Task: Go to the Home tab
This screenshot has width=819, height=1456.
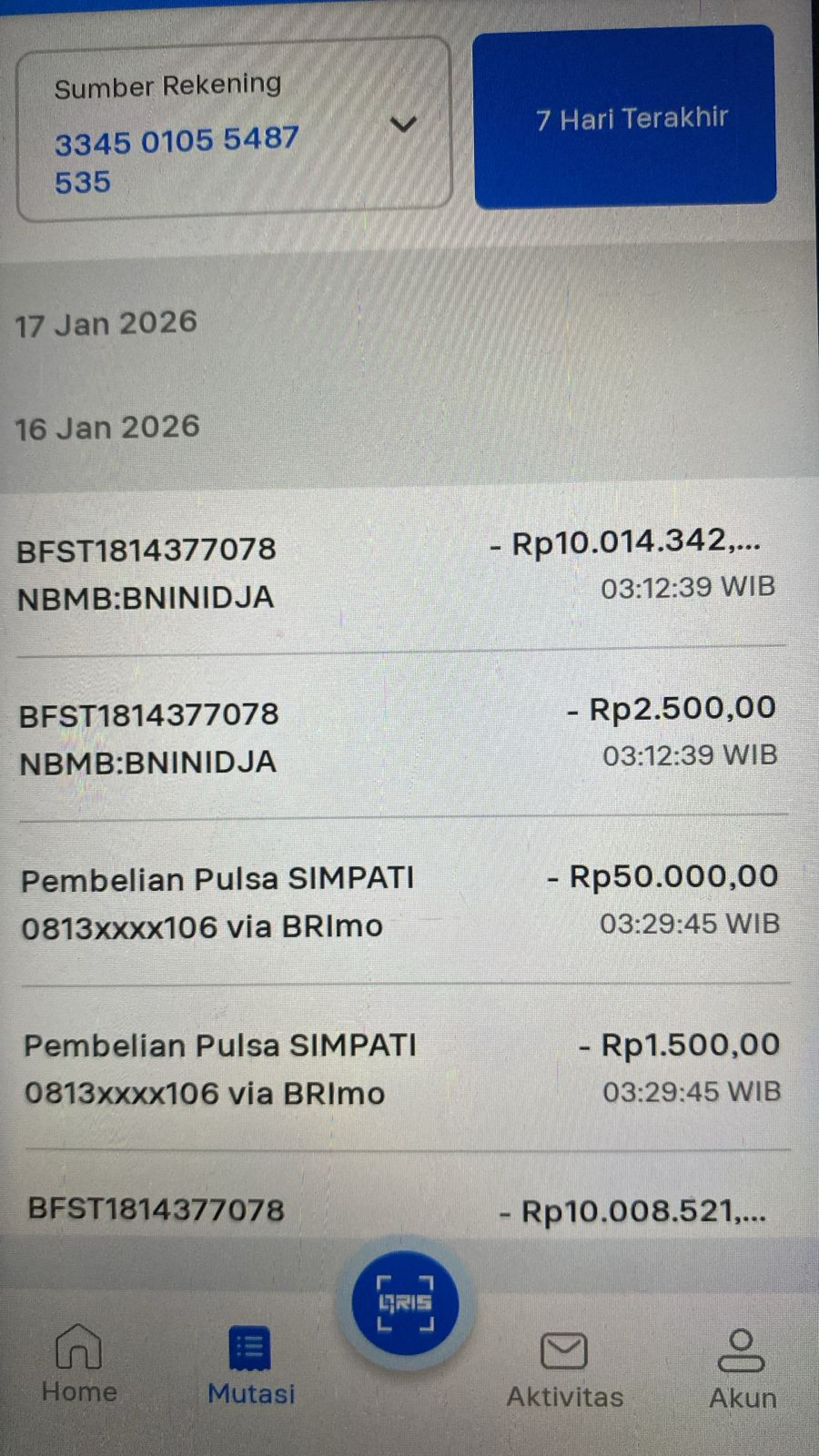Action: coord(79,1362)
